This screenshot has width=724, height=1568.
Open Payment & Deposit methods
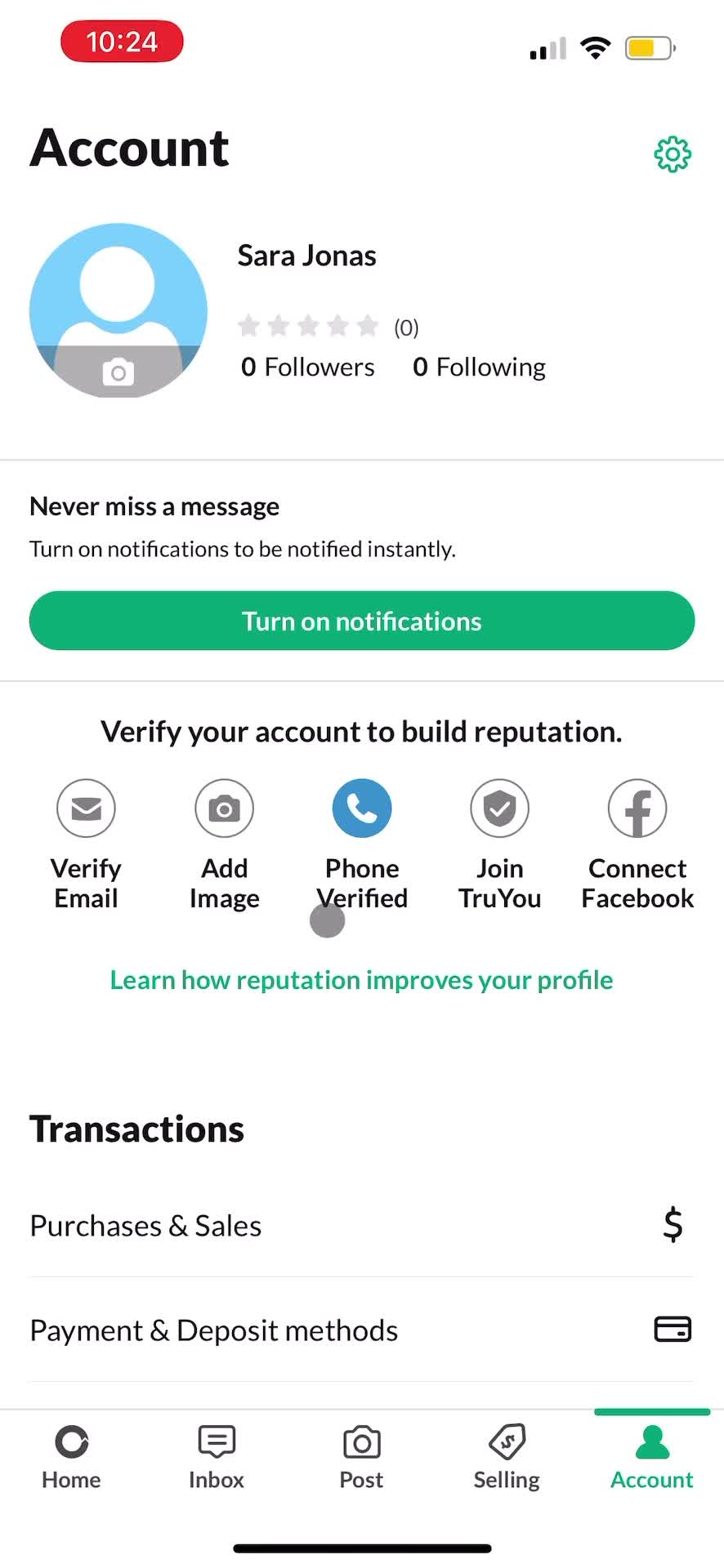[x=362, y=1330]
